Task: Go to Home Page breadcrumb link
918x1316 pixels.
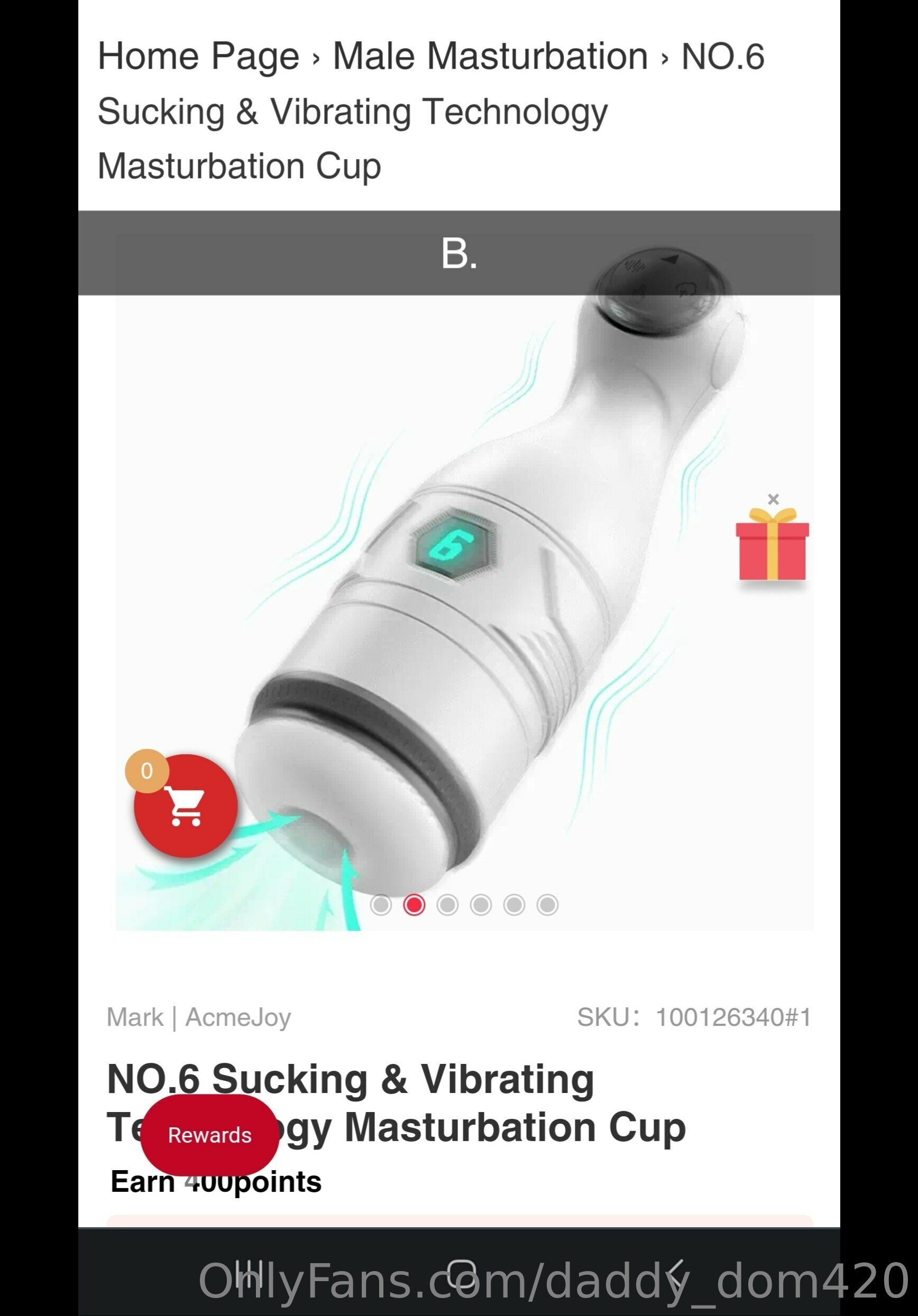Action: coord(198,56)
